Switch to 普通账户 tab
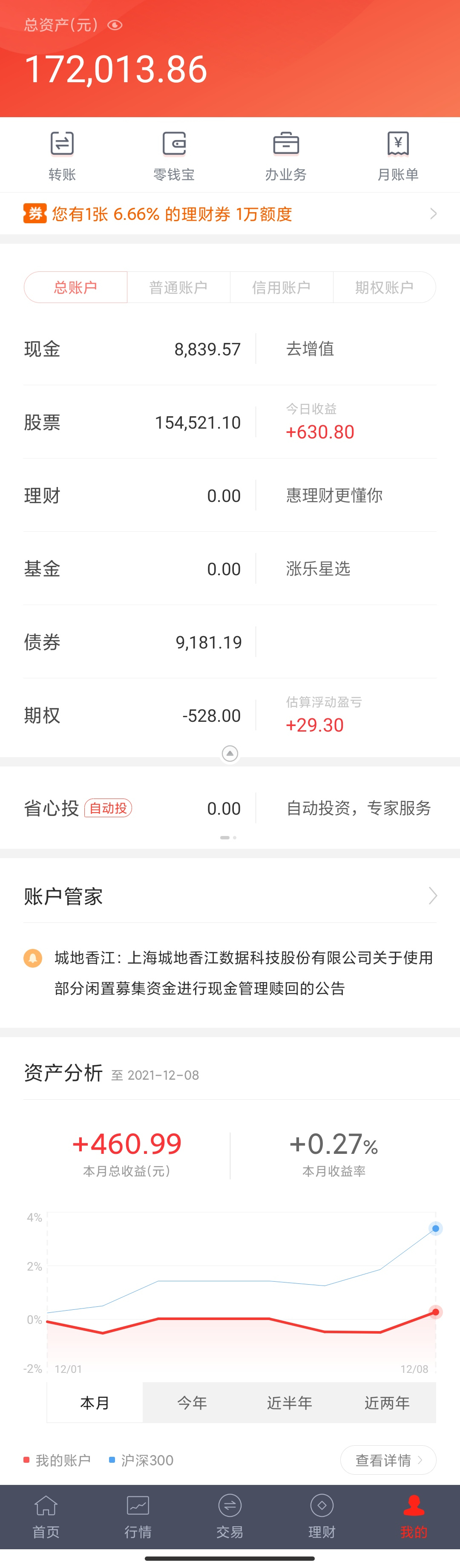Viewport: 460px width, 1568px height. [x=178, y=287]
